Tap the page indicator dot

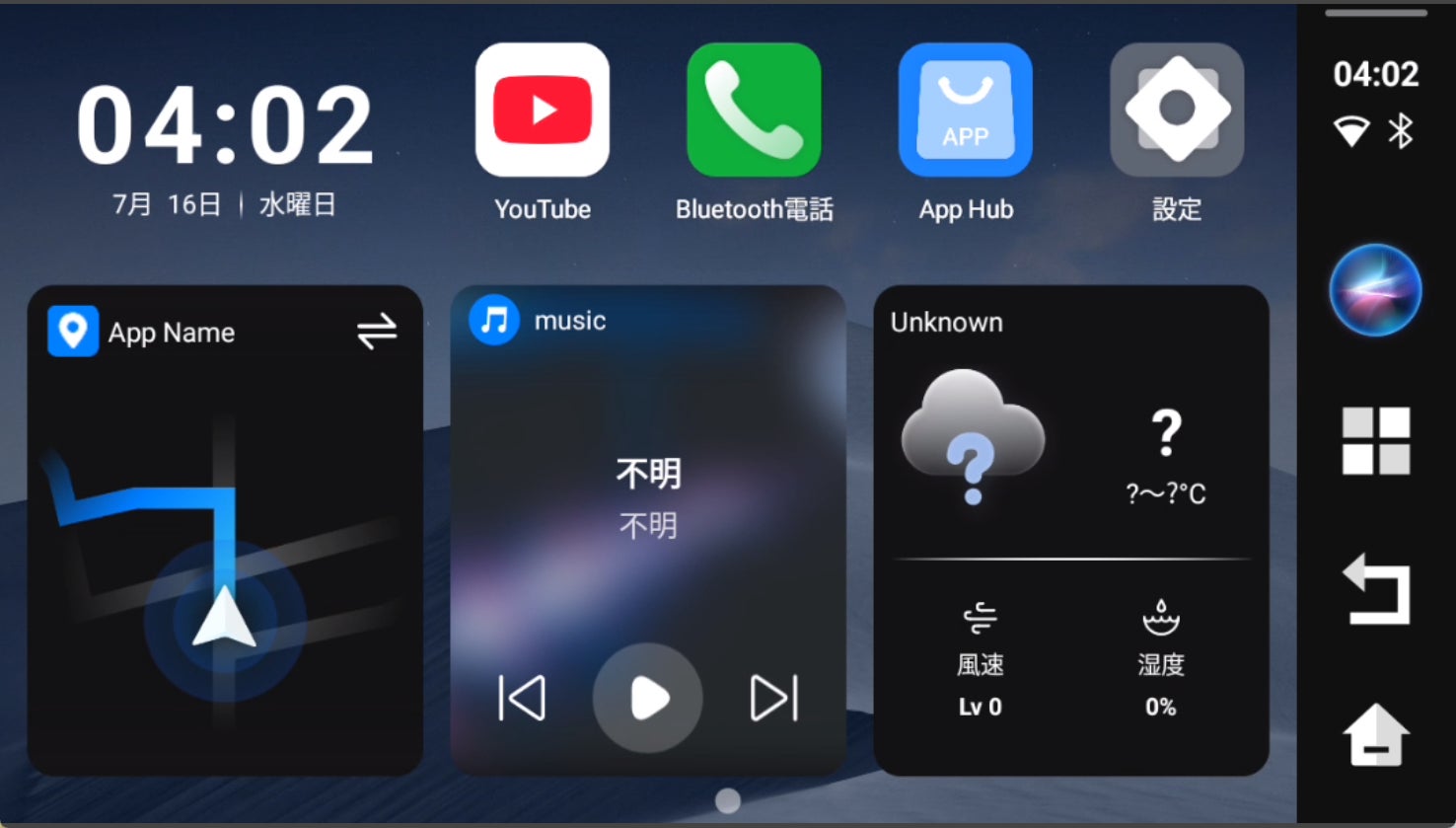click(x=728, y=800)
